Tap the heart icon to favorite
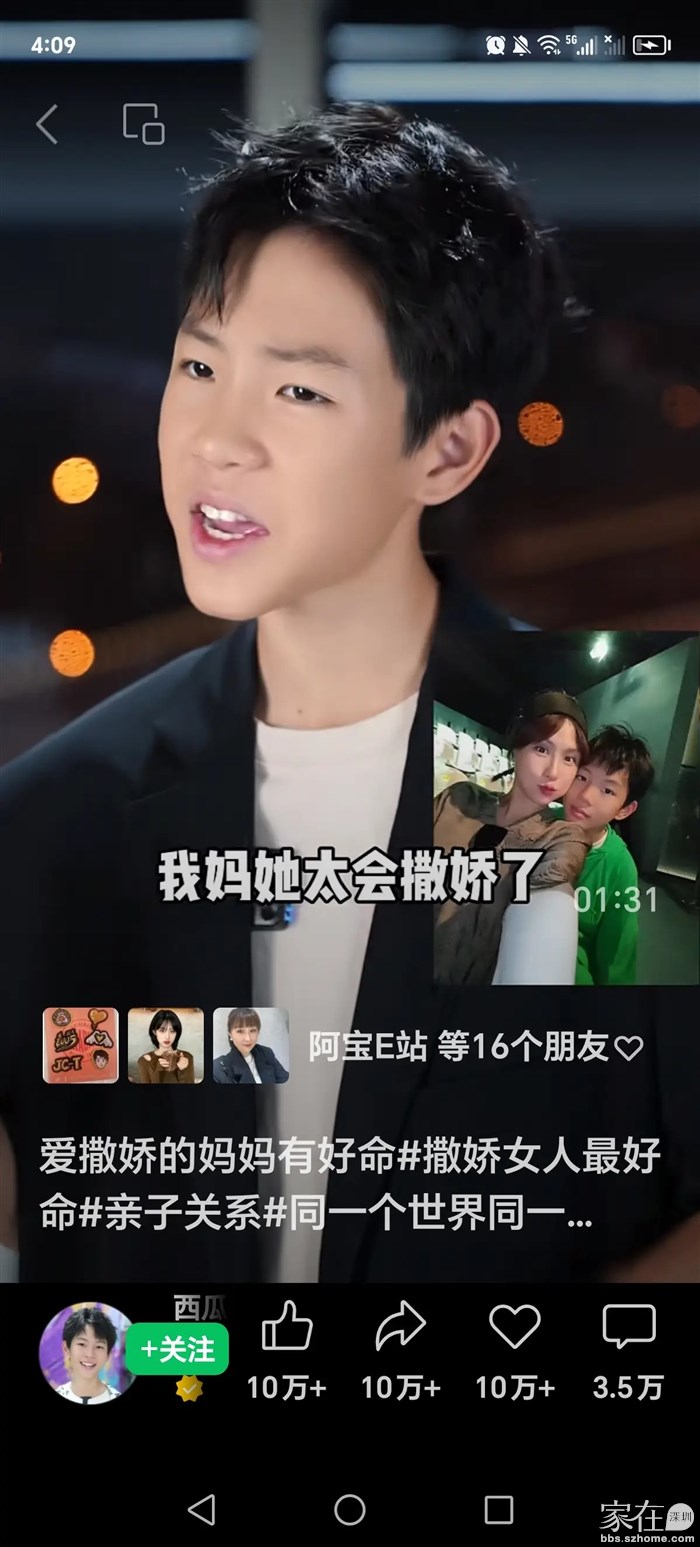Viewport: 700px width, 1547px height. (x=514, y=1329)
